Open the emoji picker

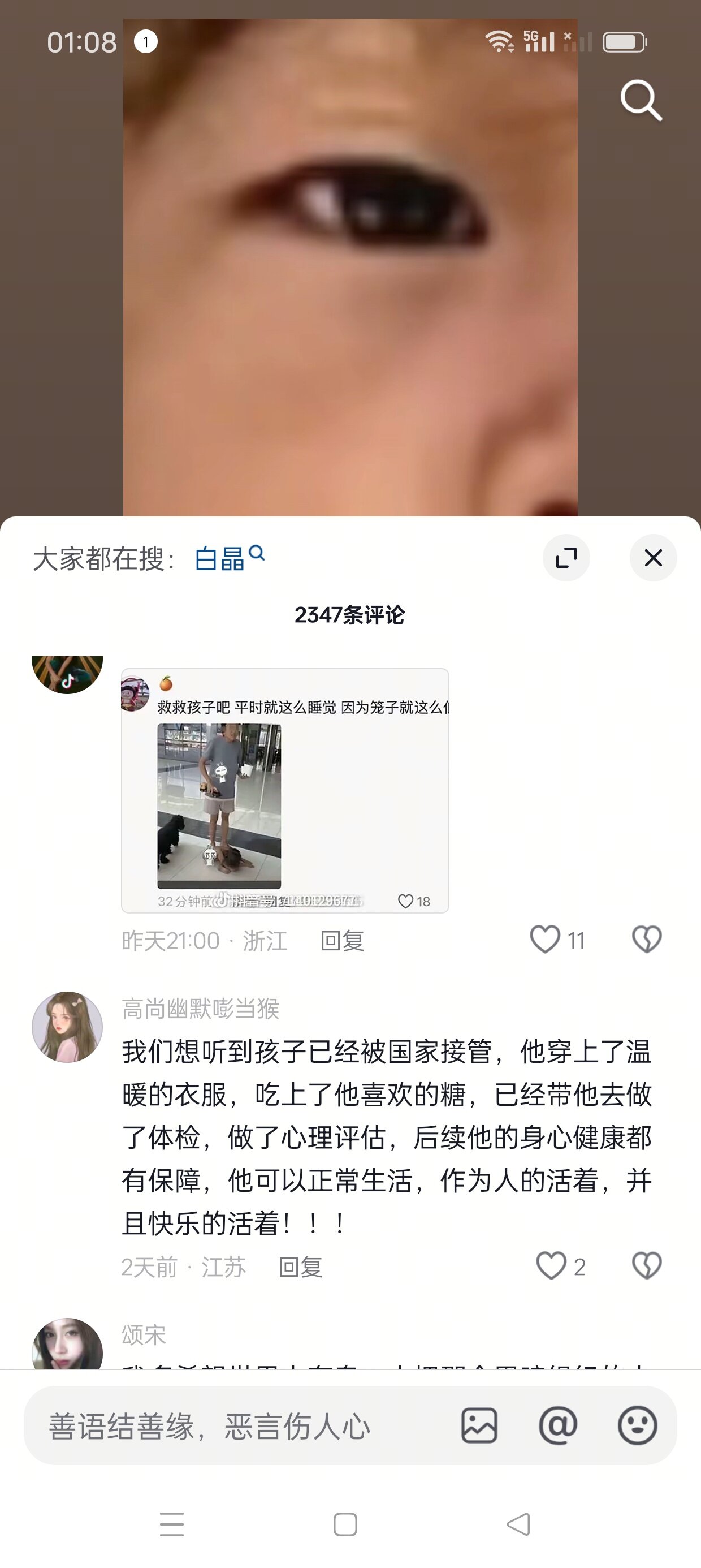[637, 1425]
